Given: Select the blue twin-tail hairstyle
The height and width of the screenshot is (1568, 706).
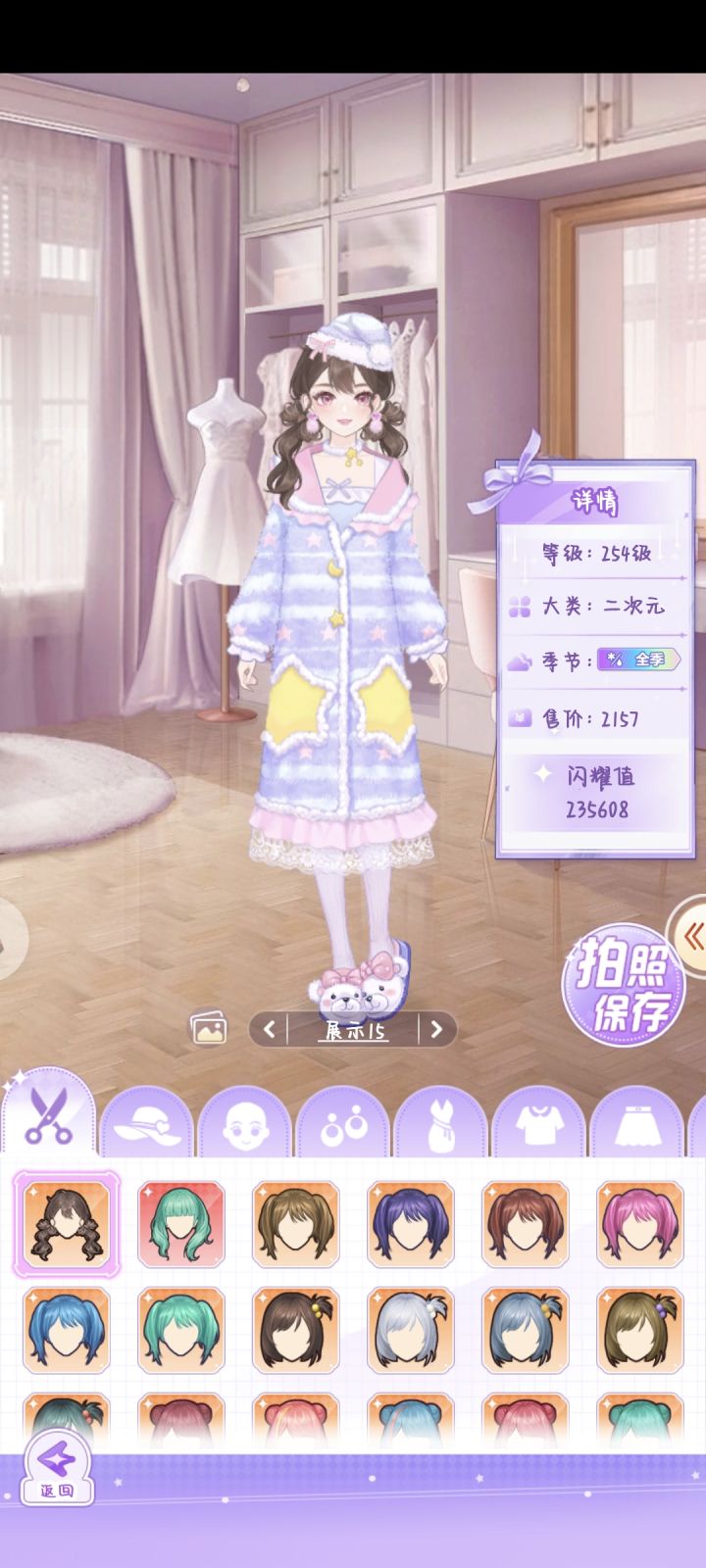Looking at the screenshot, I should pyautogui.click(x=66, y=1329).
